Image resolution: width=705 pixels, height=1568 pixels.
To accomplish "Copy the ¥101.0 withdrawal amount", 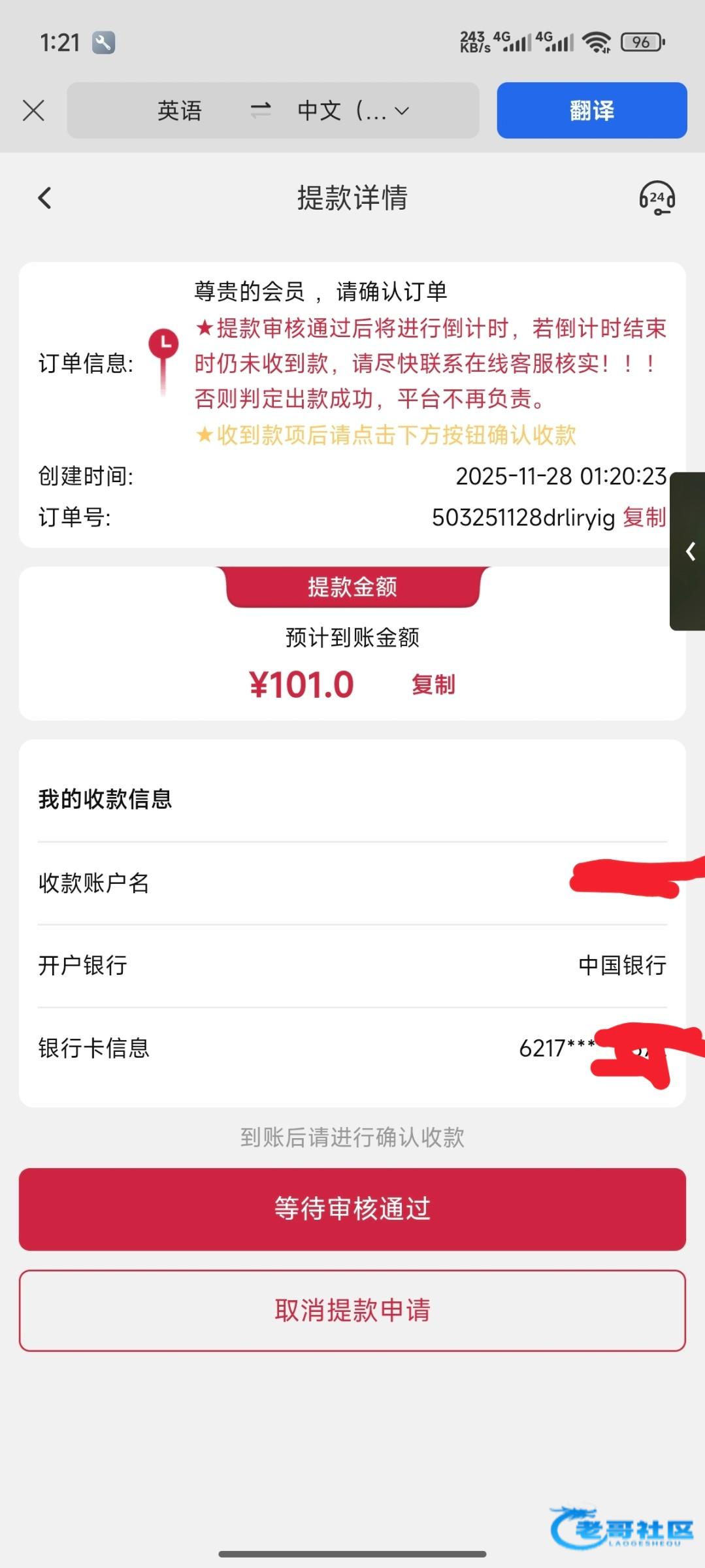I will 433,685.
